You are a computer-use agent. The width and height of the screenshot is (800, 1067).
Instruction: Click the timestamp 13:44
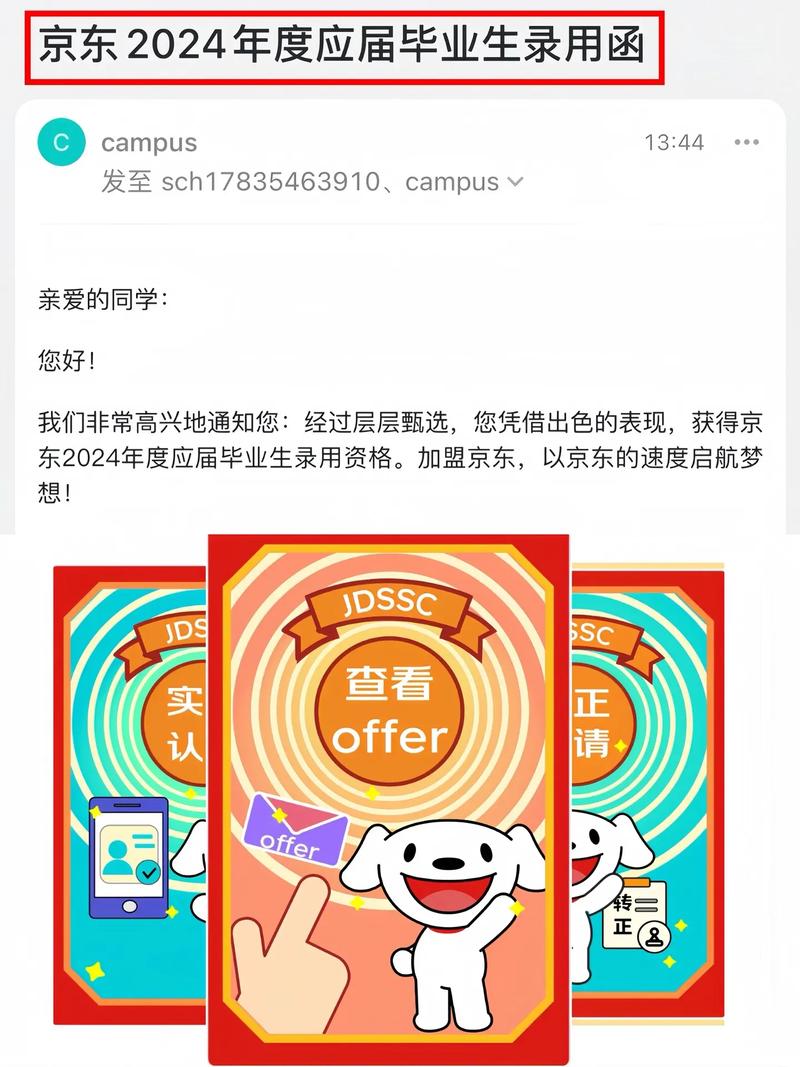coord(674,143)
